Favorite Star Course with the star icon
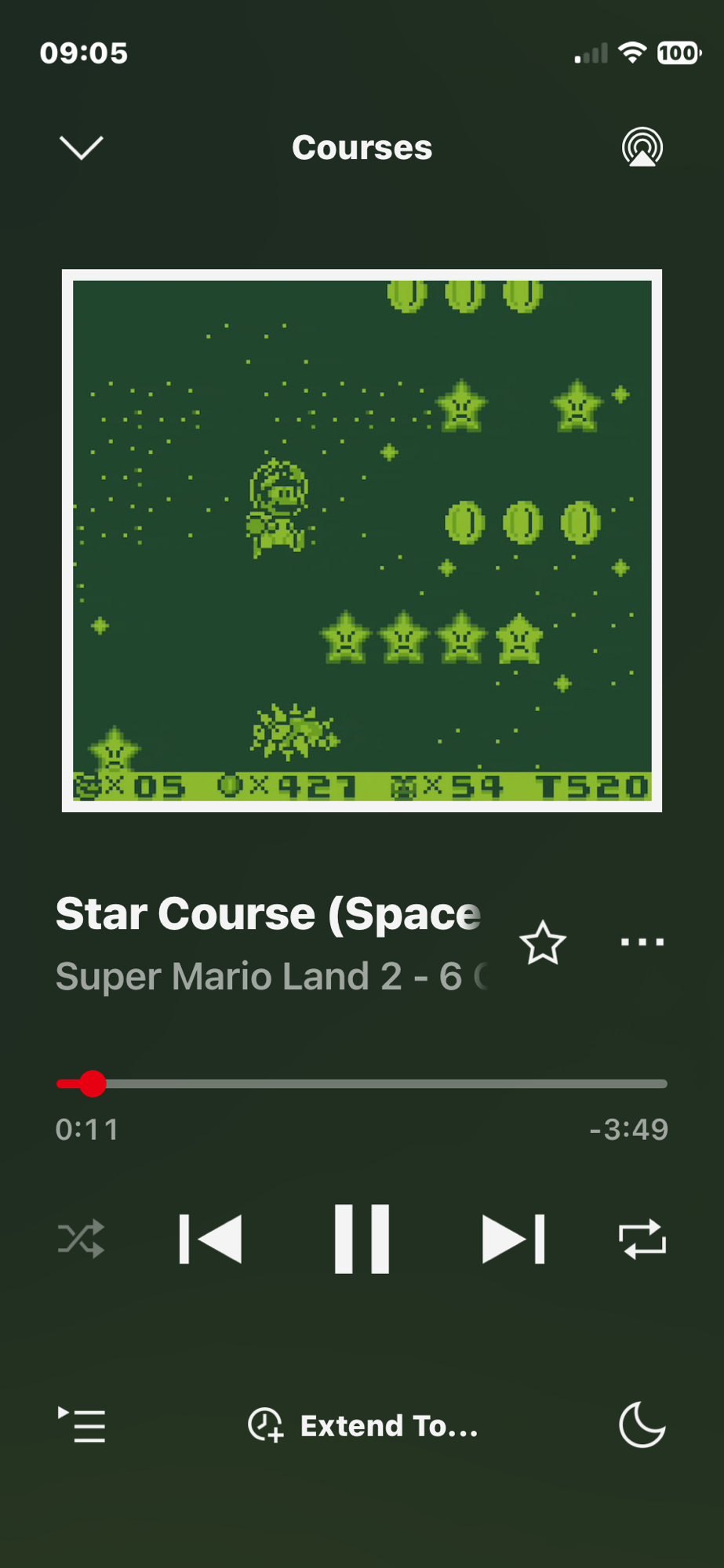 pyautogui.click(x=542, y=942)
